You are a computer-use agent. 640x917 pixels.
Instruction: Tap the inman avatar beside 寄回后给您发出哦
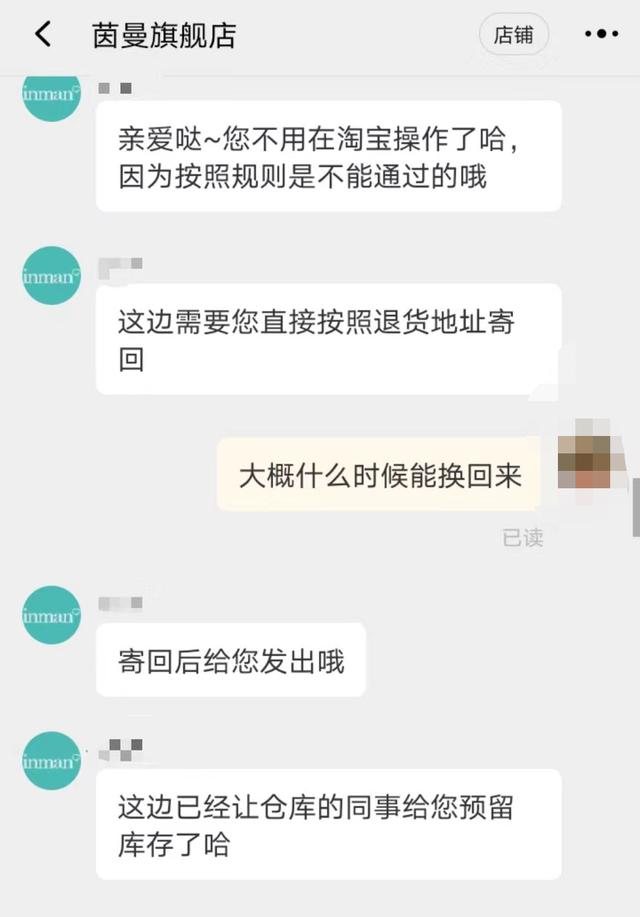tap(51, 616)
